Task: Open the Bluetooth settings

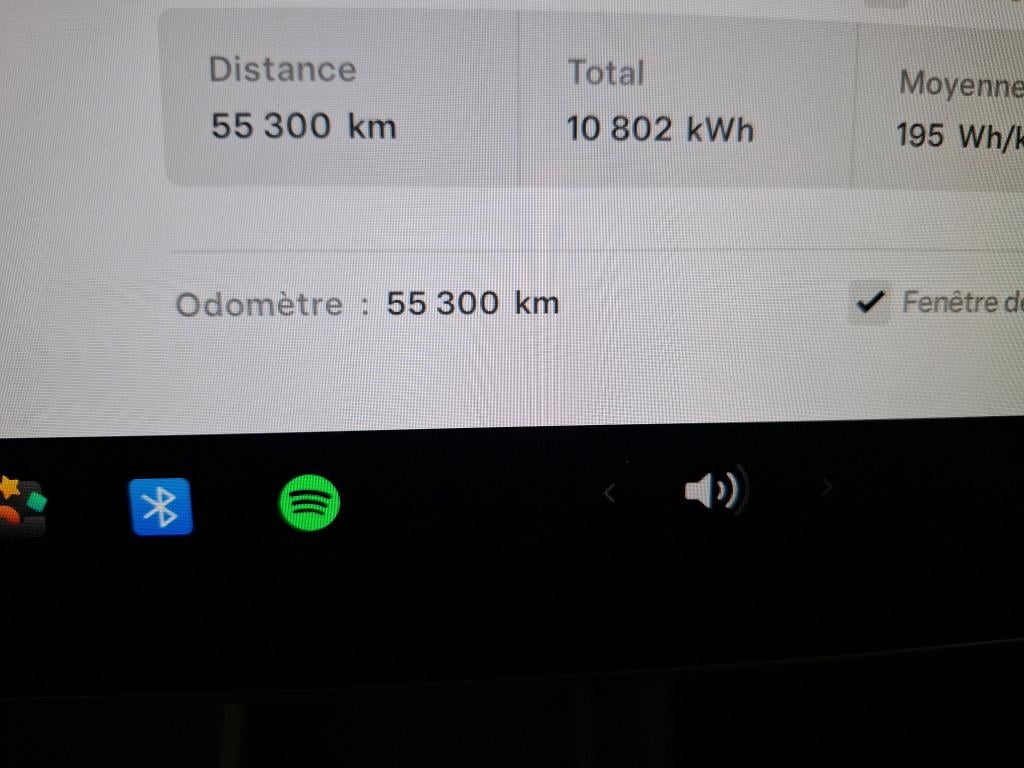Action: pos(160,506)
